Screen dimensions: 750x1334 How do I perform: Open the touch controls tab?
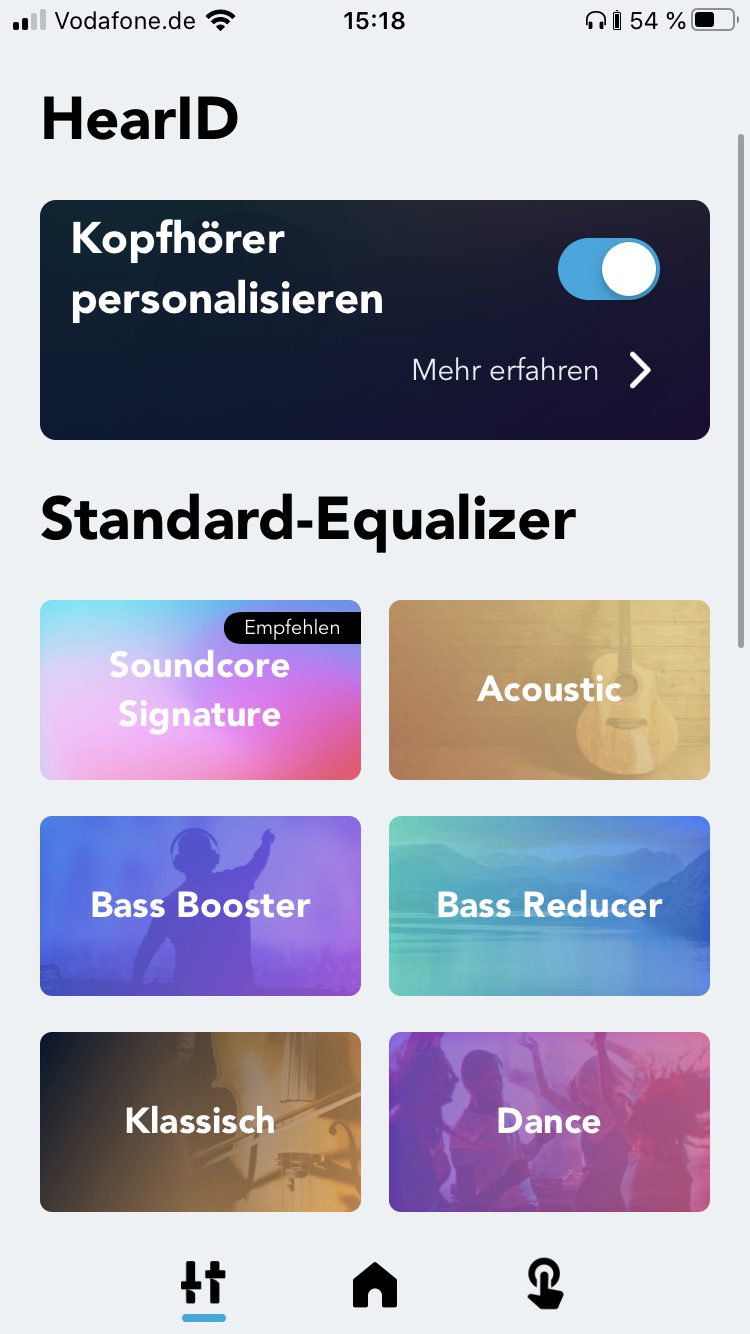pos(545,1284)
